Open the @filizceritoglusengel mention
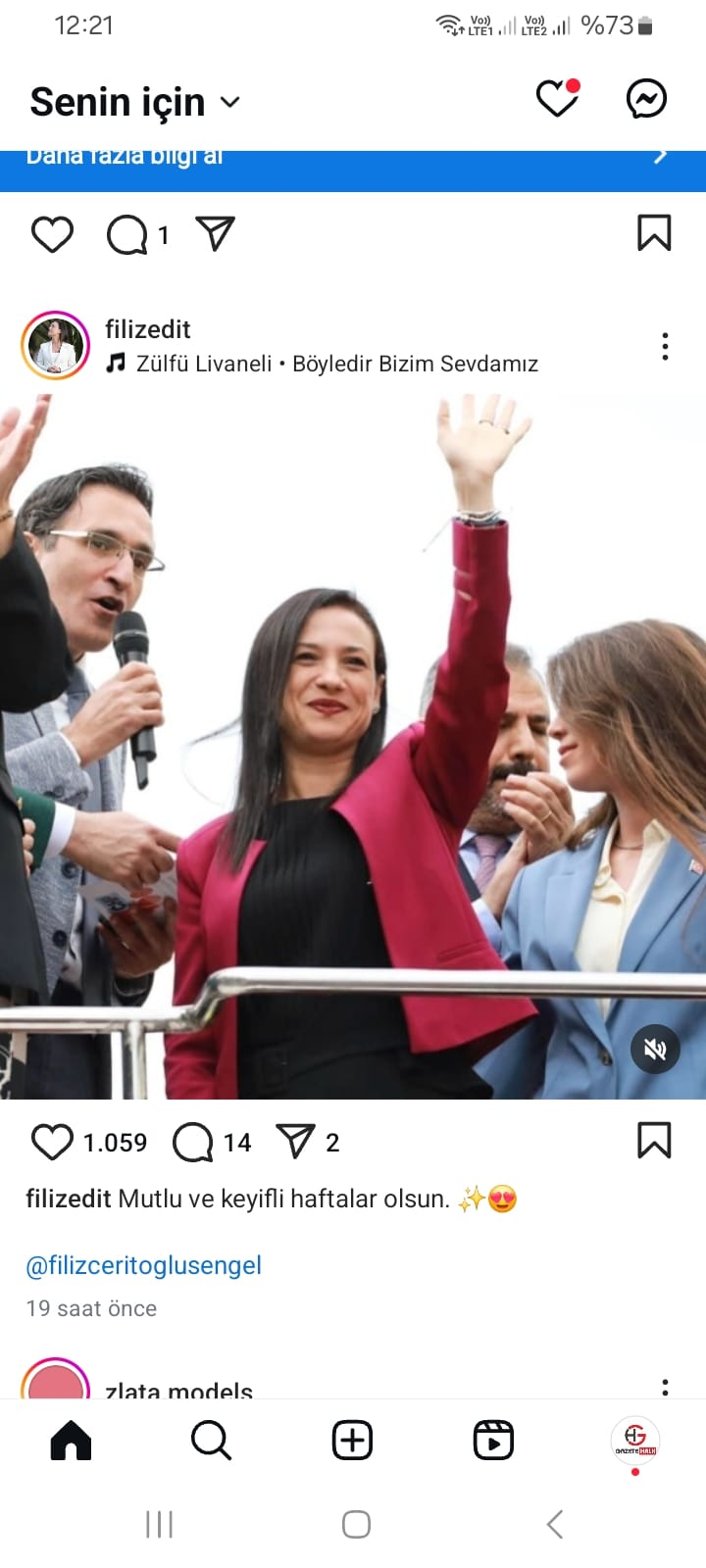Viewport: 706px width, 1568px height. [x=143, y=1265]
